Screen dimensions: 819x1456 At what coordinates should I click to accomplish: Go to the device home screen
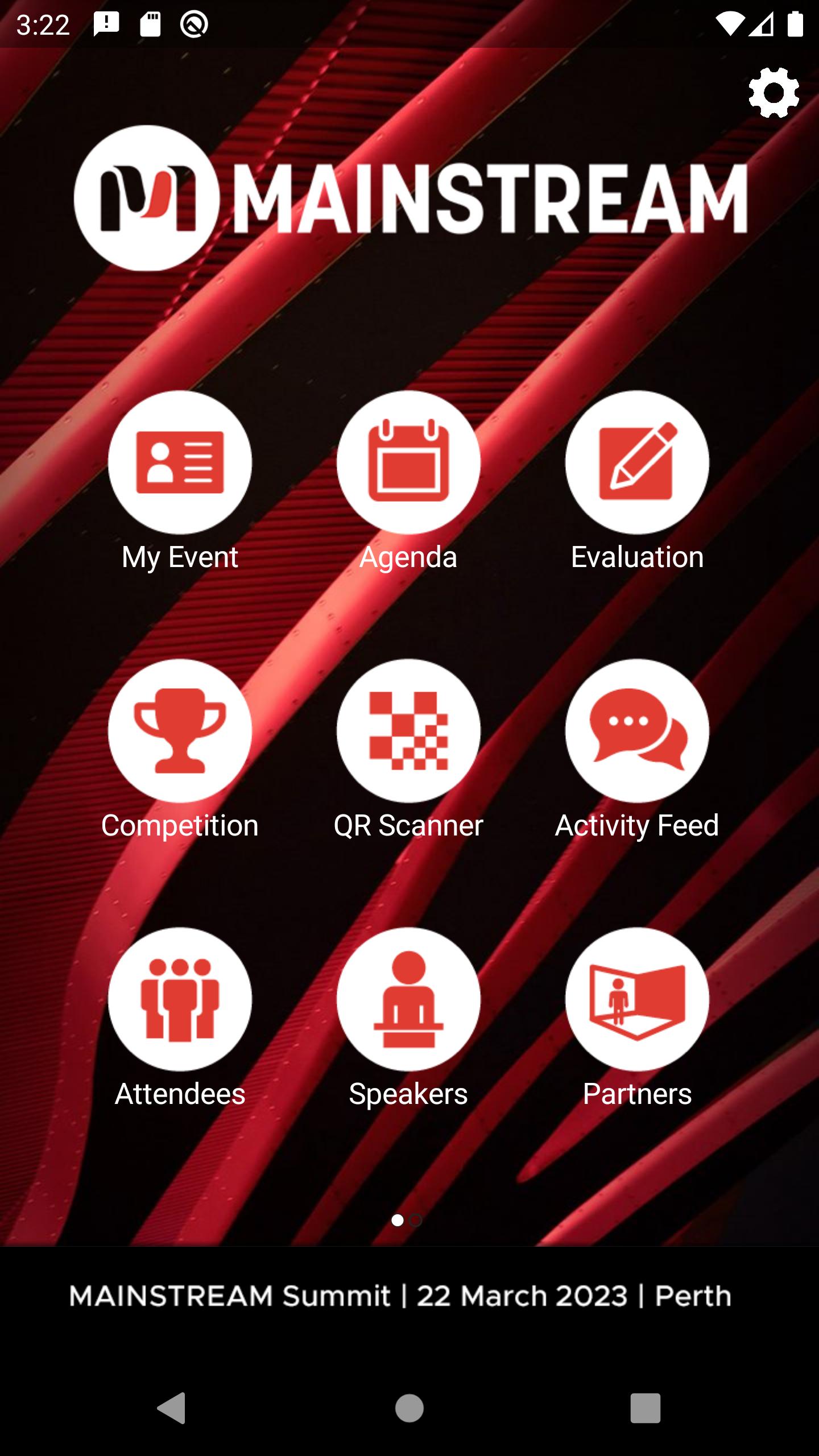409,1408
